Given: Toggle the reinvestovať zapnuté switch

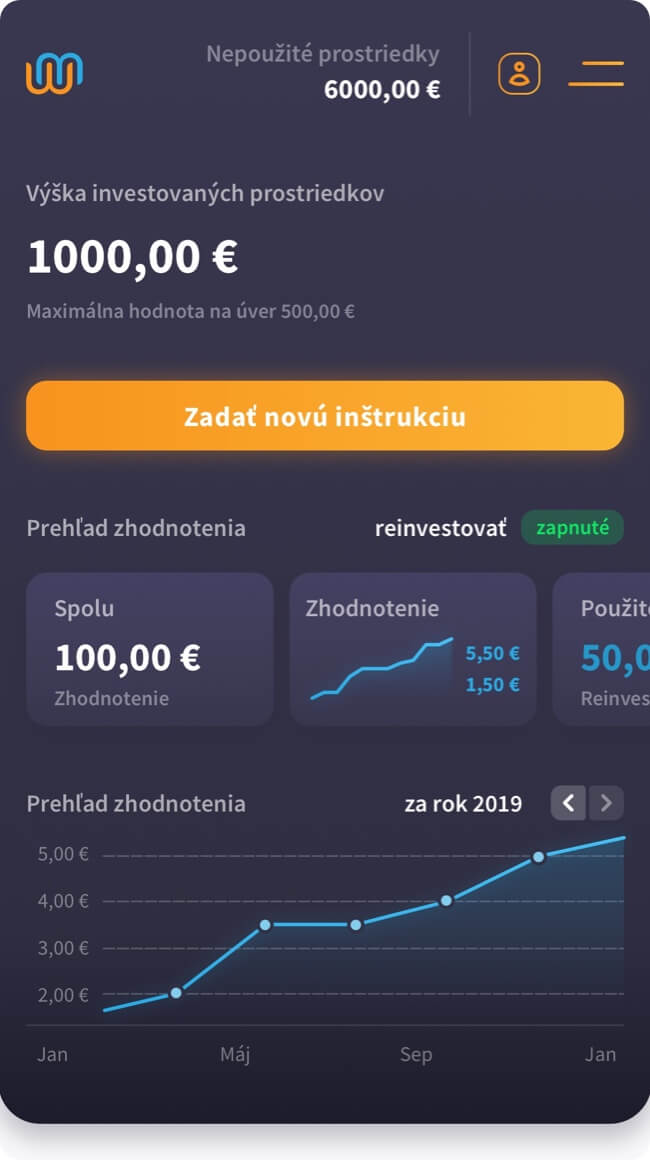Looking at the screenshot, I should point(572,527).
